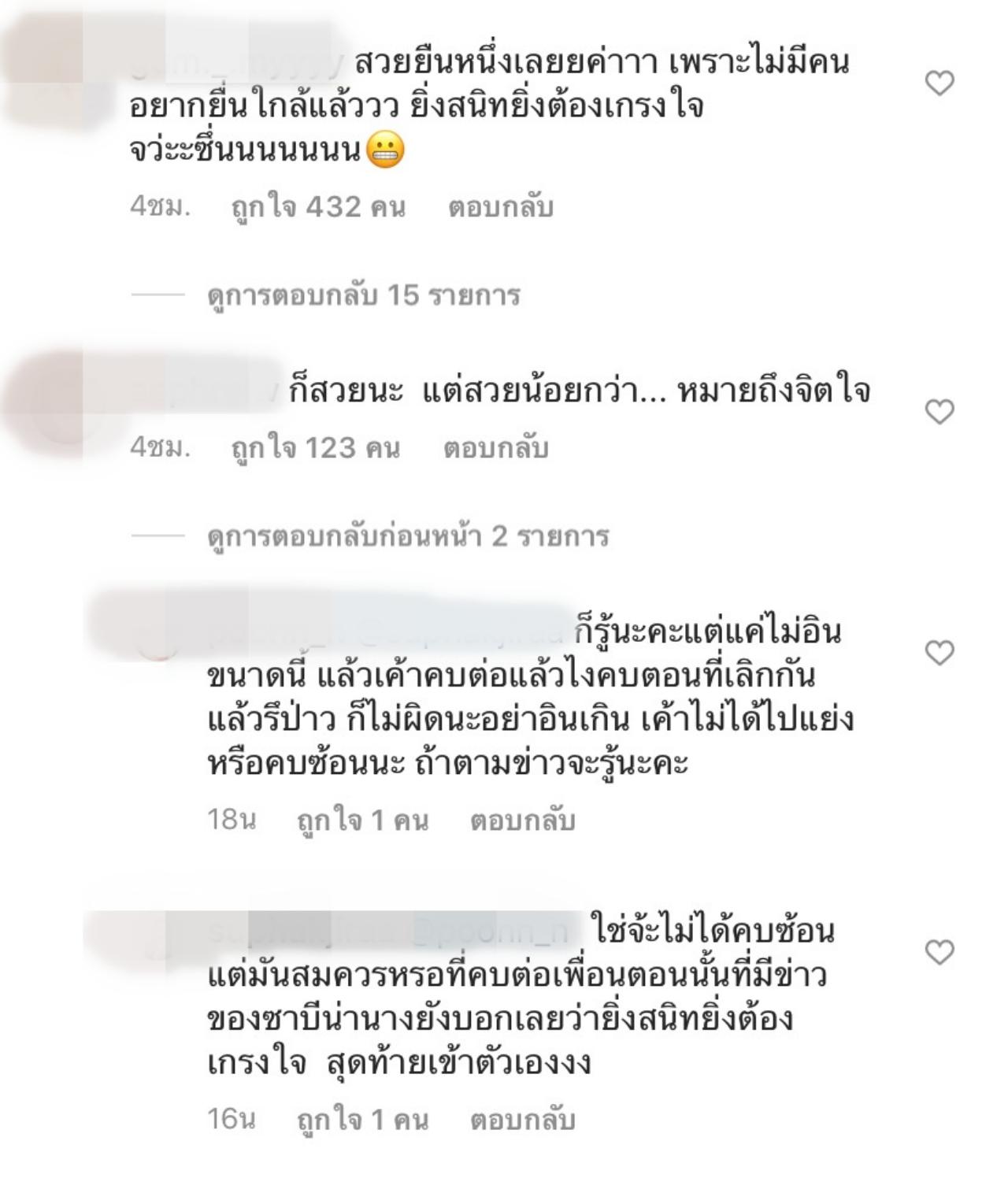
Task: Like the reply posted 16 minutes ago
Action: coord(939,952)
